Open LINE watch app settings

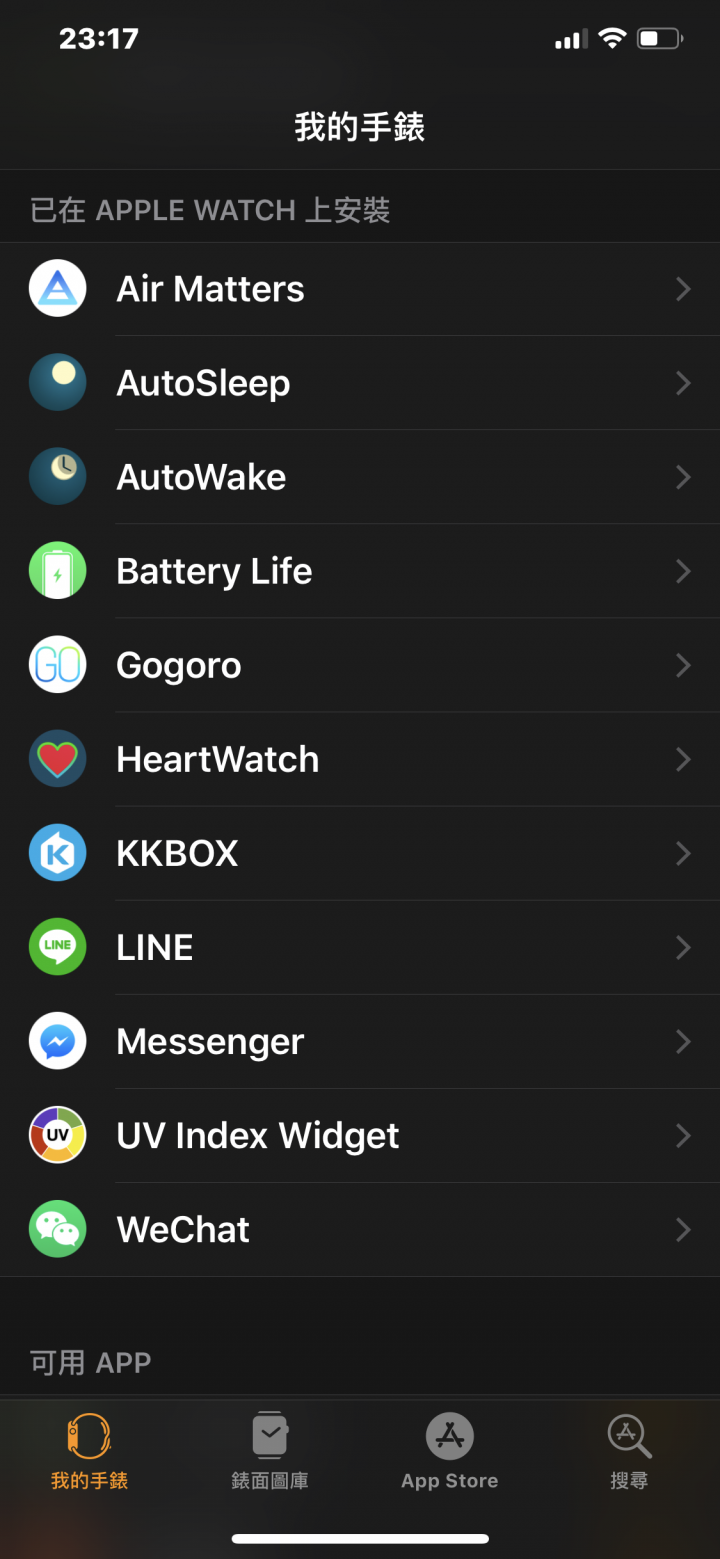(x=360, y=947)
